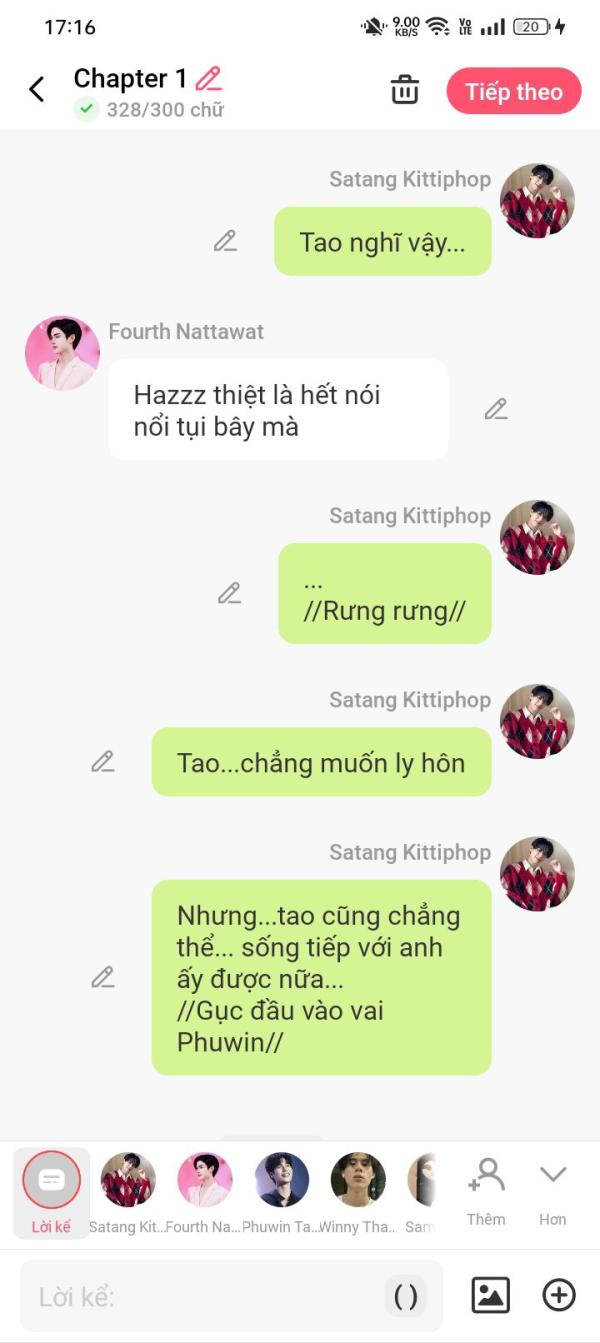This screenshot has width=600, height=1343.
Task: Edit the message 'Tao nghĩ vậy...'
Action: pos(226,241)
